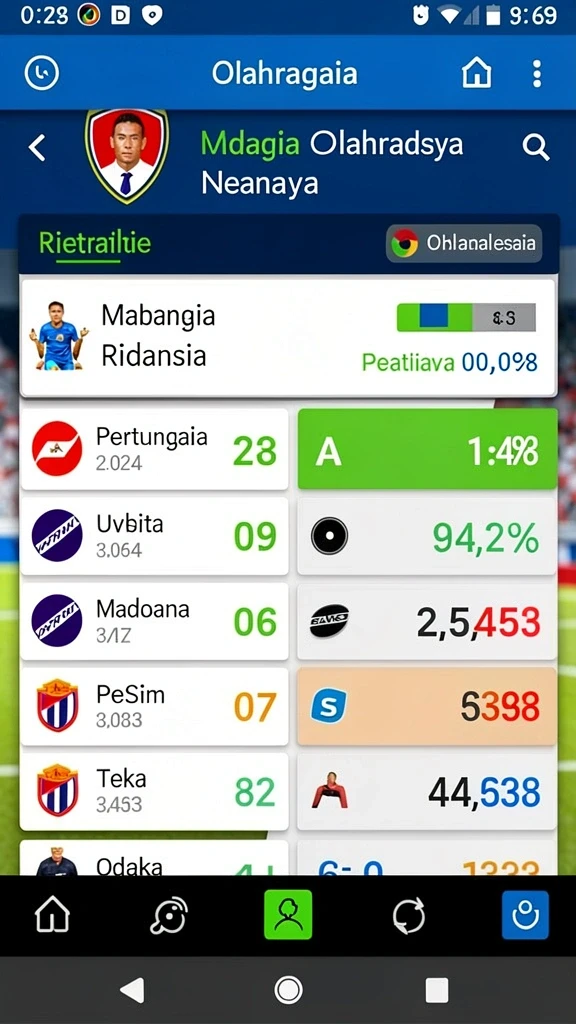Open the 94,2% card
Screen dimensions: 576x1024
(x=428, y=536)
